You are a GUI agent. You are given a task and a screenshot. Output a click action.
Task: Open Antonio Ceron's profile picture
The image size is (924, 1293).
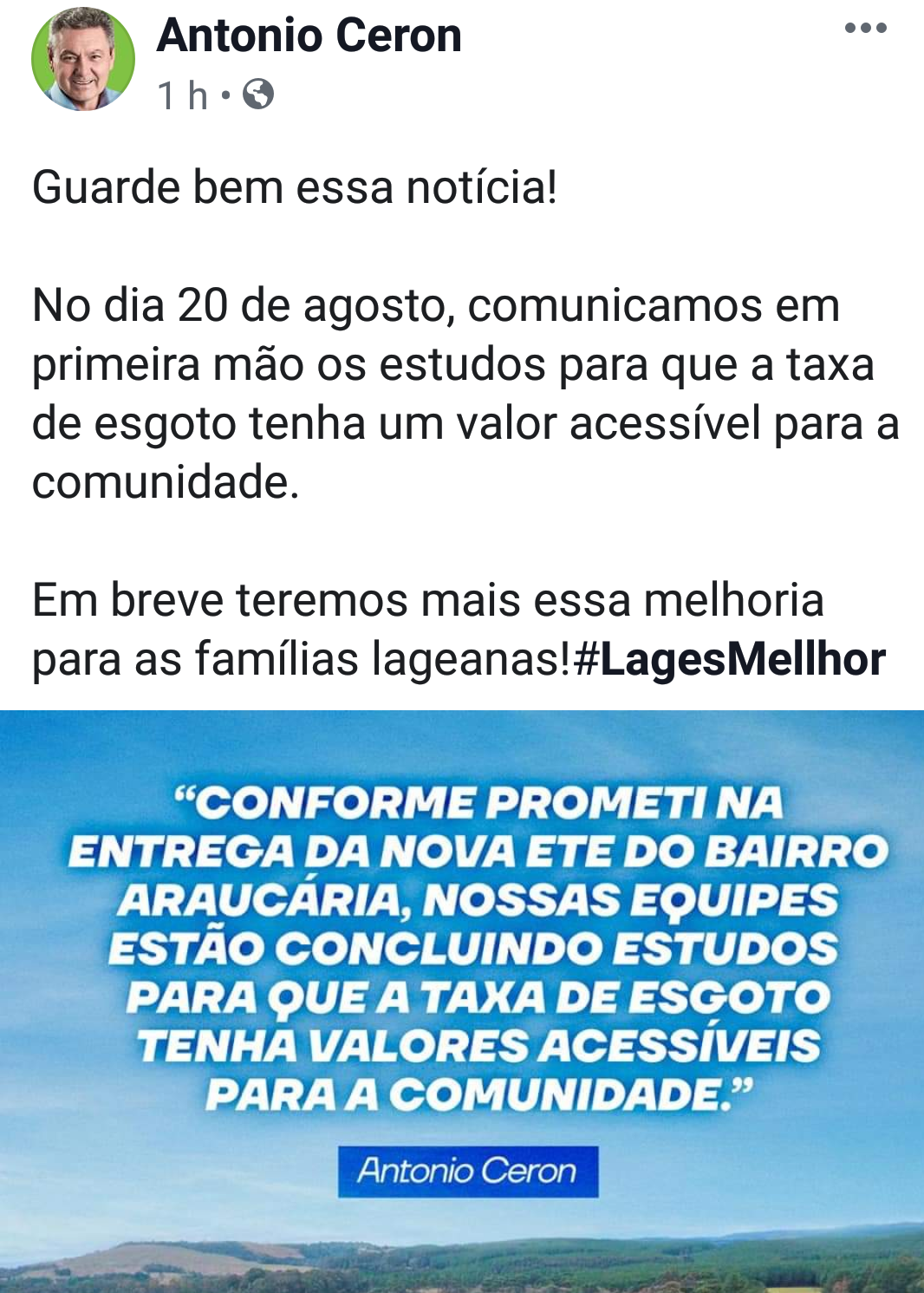(83, 59)
